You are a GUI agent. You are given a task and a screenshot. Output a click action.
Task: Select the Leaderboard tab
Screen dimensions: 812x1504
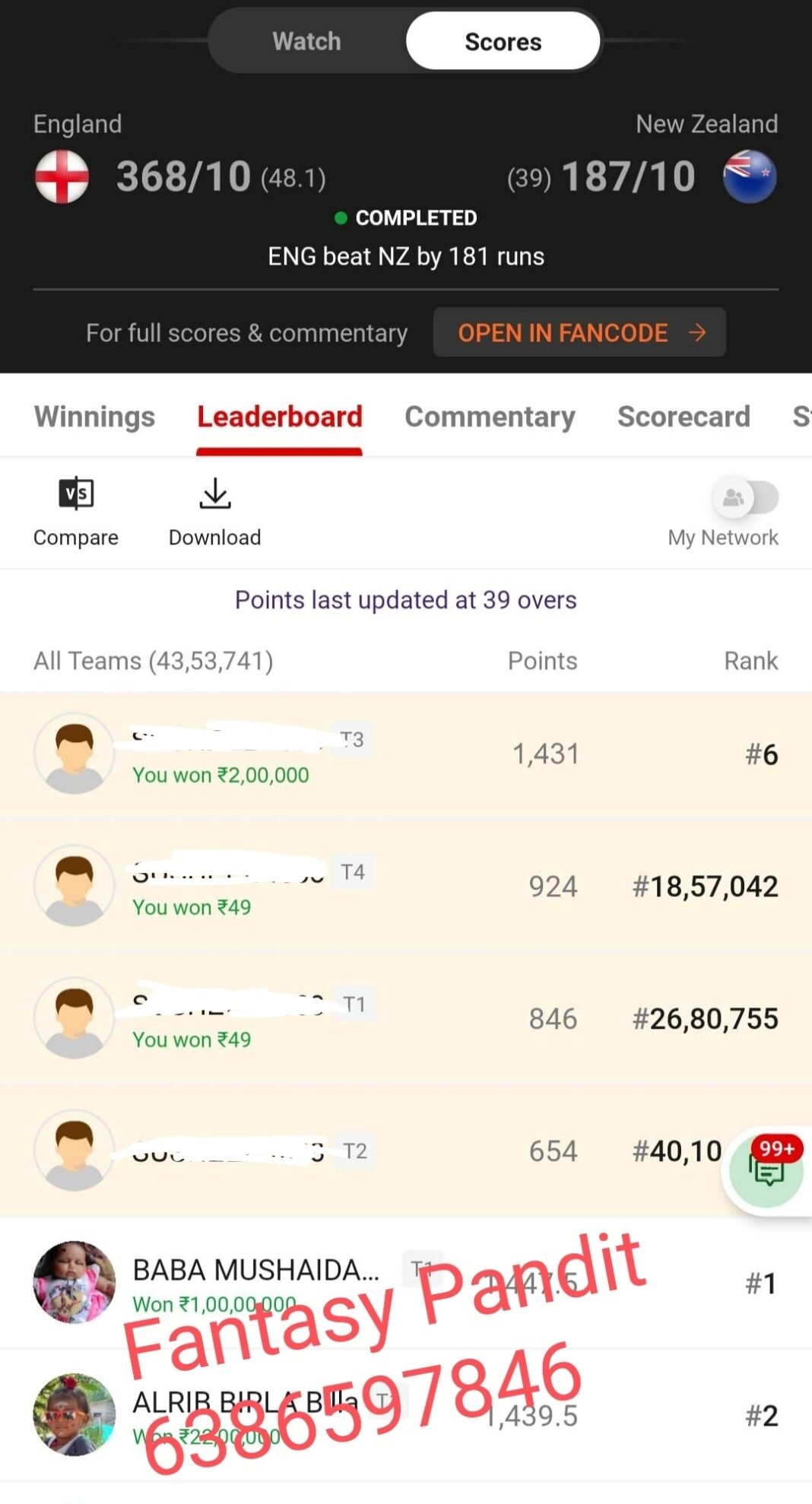coord(279,417)
